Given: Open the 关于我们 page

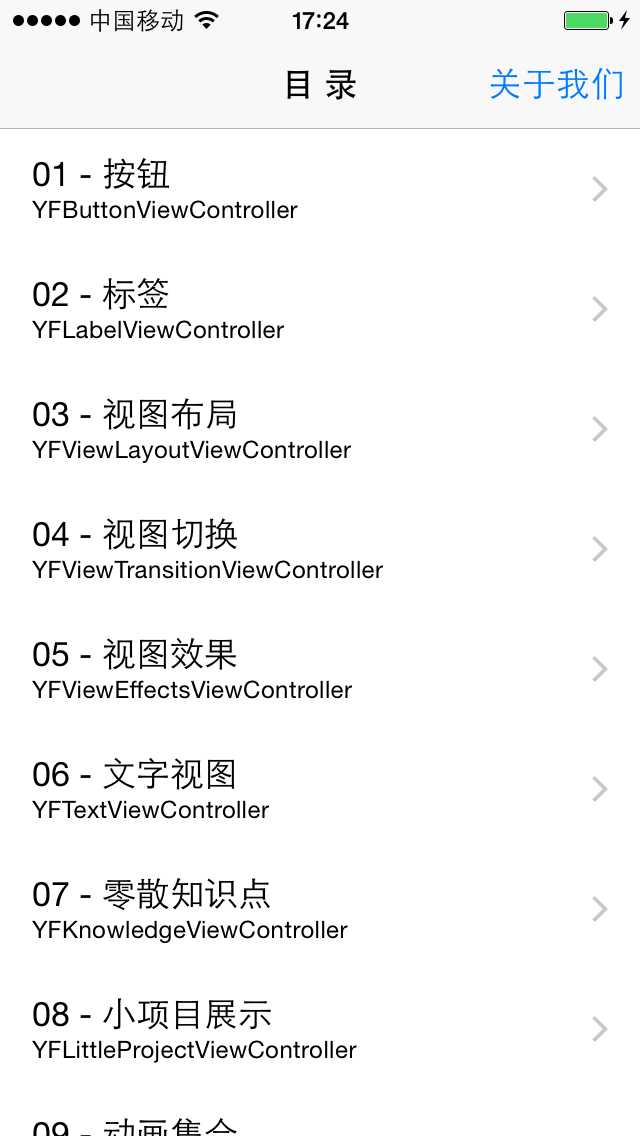Looking at the screenshot, I should click(556, 85).
